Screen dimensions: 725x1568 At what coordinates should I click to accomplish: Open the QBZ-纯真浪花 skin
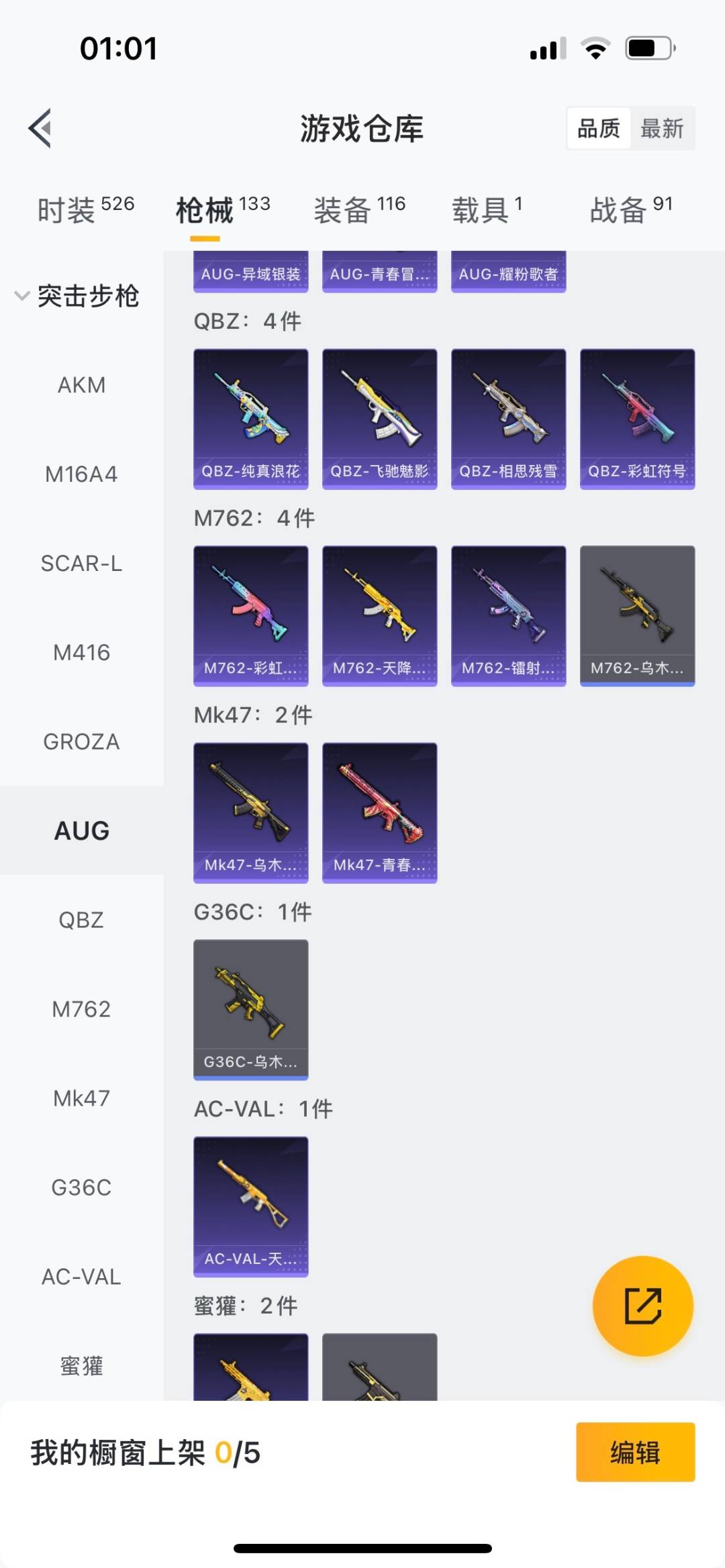point(251,419)
